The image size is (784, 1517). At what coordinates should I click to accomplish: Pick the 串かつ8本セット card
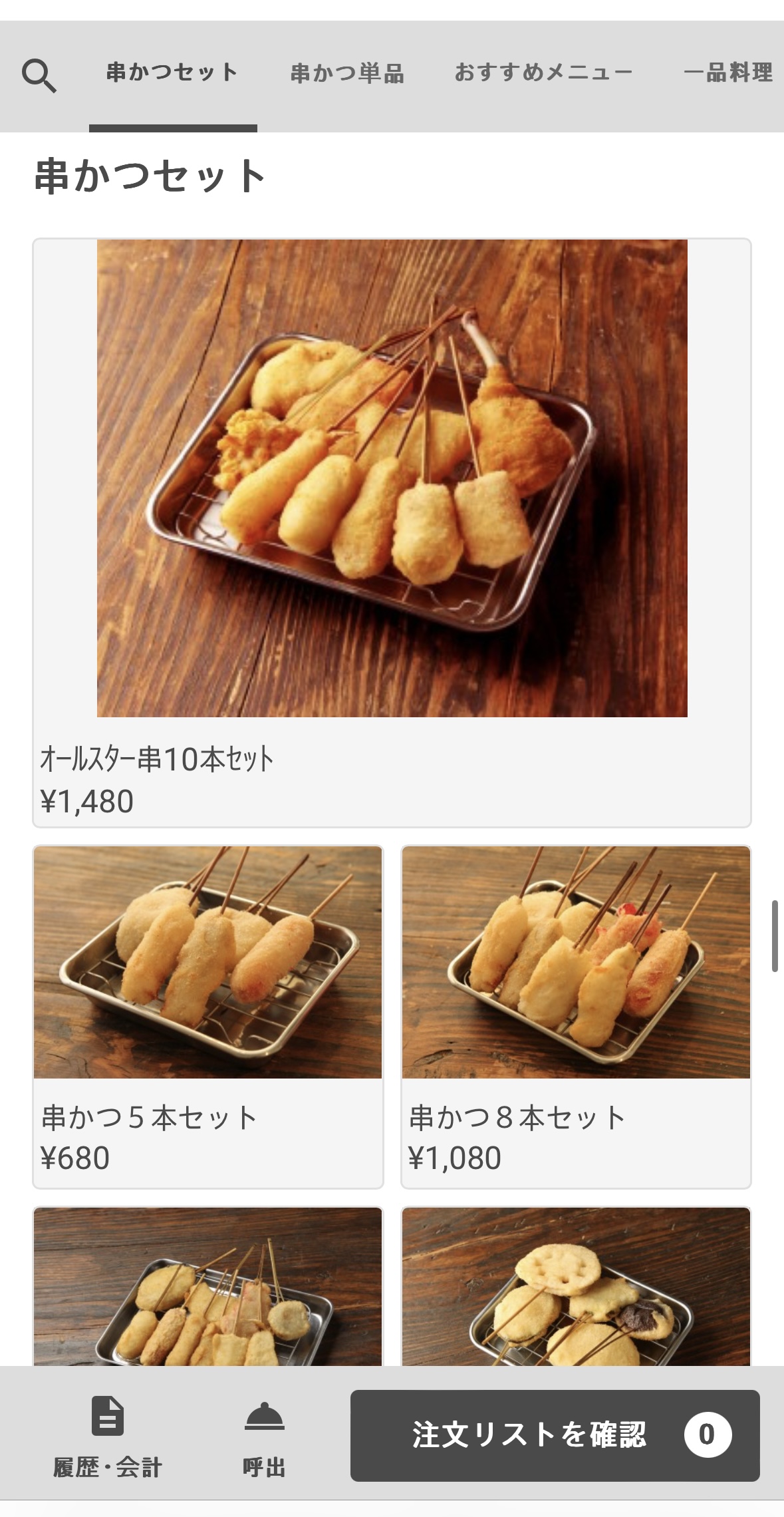pyautogui.click(x=576, y=1016)
